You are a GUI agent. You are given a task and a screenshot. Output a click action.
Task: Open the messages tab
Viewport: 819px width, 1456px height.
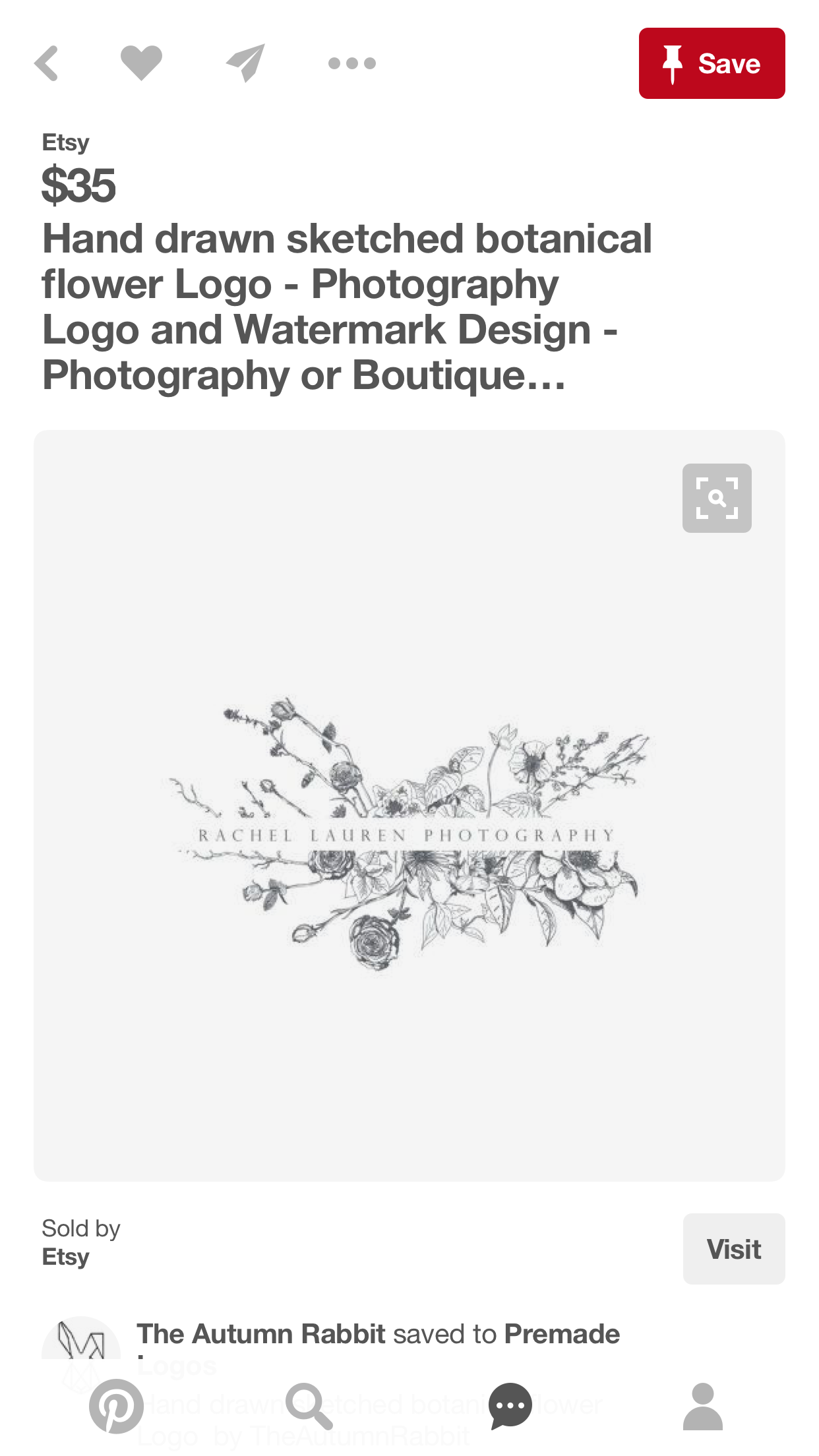tap(510, 1407)
